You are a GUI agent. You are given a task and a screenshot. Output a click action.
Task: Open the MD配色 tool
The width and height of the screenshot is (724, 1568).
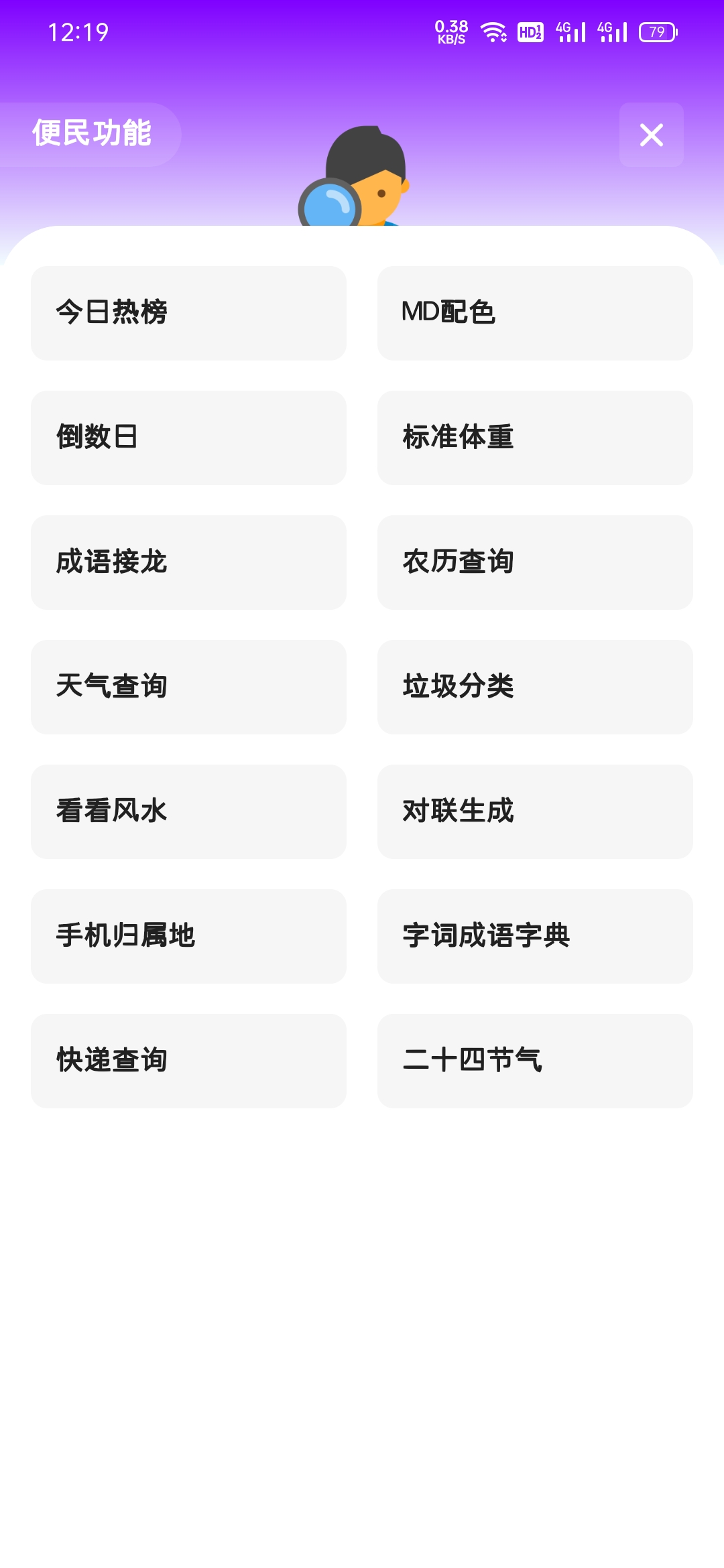(535, 313)
